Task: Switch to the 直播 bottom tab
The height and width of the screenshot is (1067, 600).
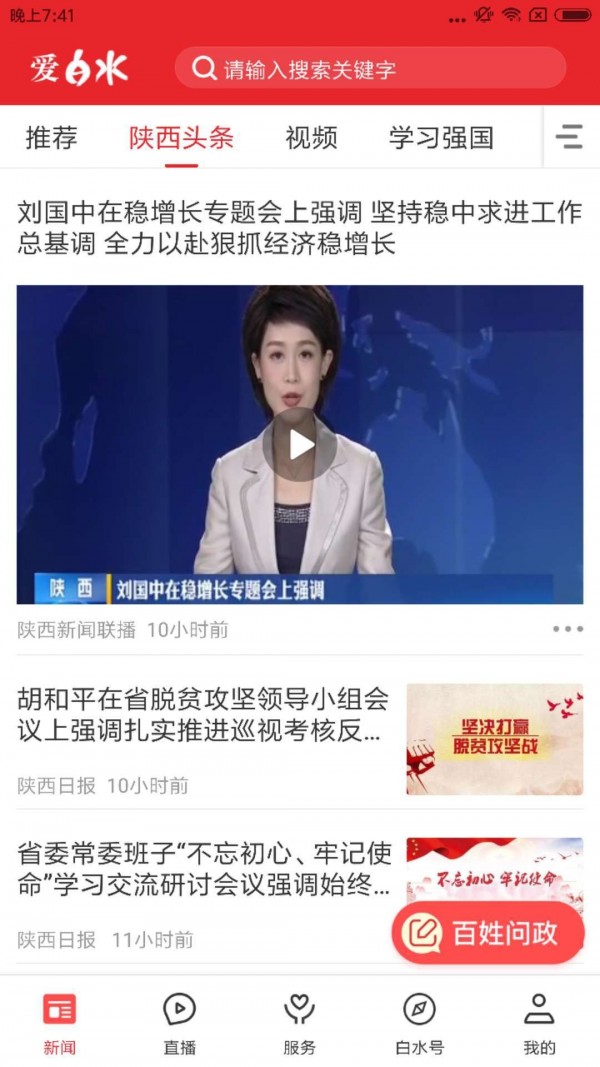Action: point(179,1024)
